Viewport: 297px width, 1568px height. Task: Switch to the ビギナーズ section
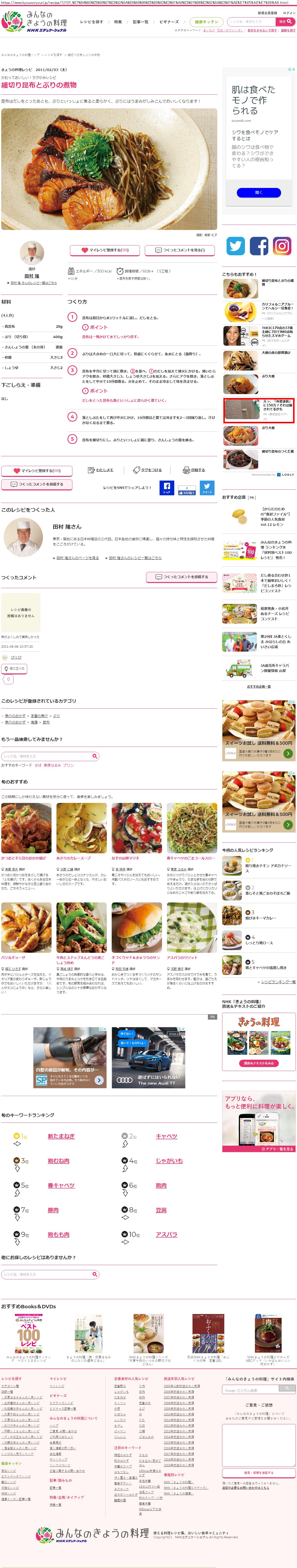tap(169, 22)
